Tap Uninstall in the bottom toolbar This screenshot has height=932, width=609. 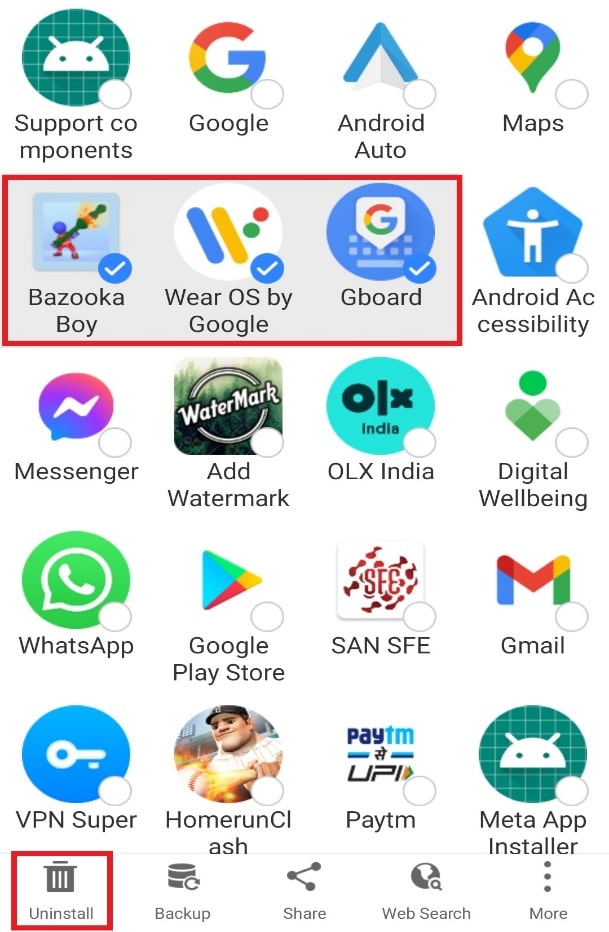pyautogui.click(x=61, y=891)
